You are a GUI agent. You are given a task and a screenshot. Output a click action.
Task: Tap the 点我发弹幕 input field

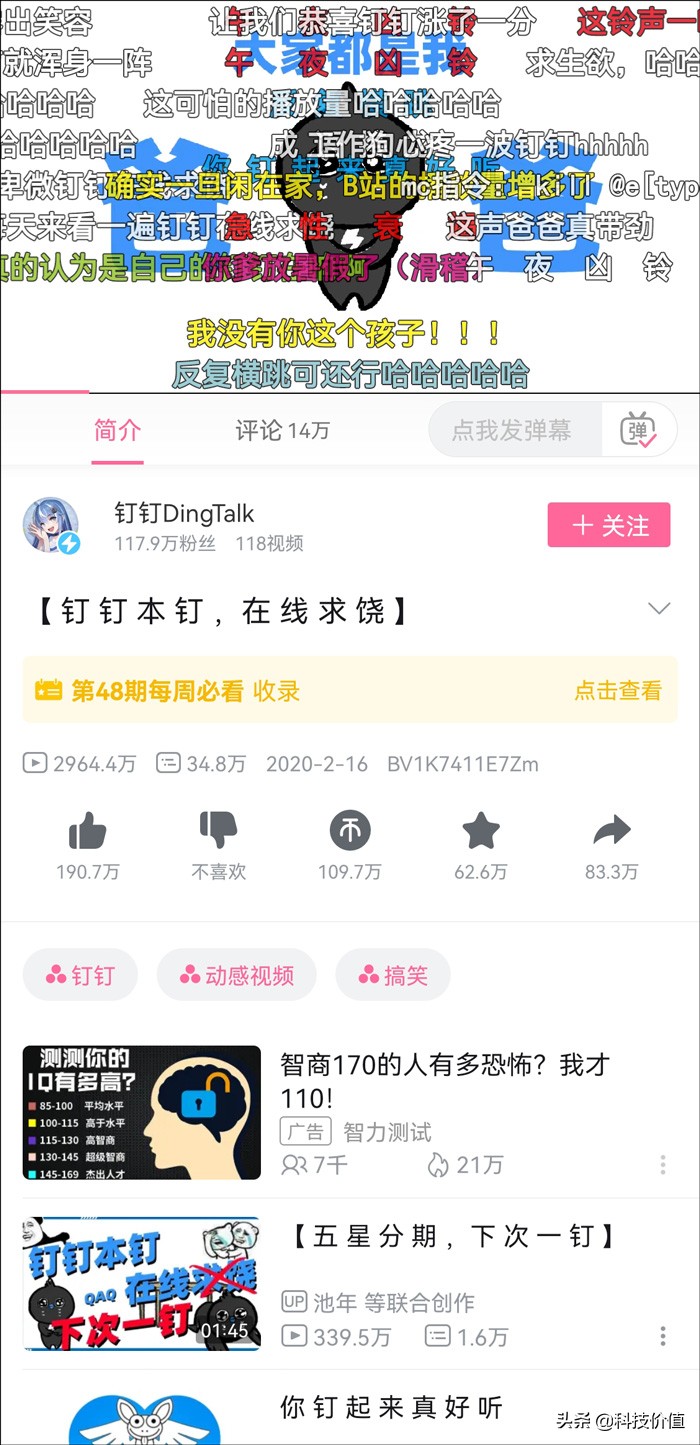[x=513, y=431]
